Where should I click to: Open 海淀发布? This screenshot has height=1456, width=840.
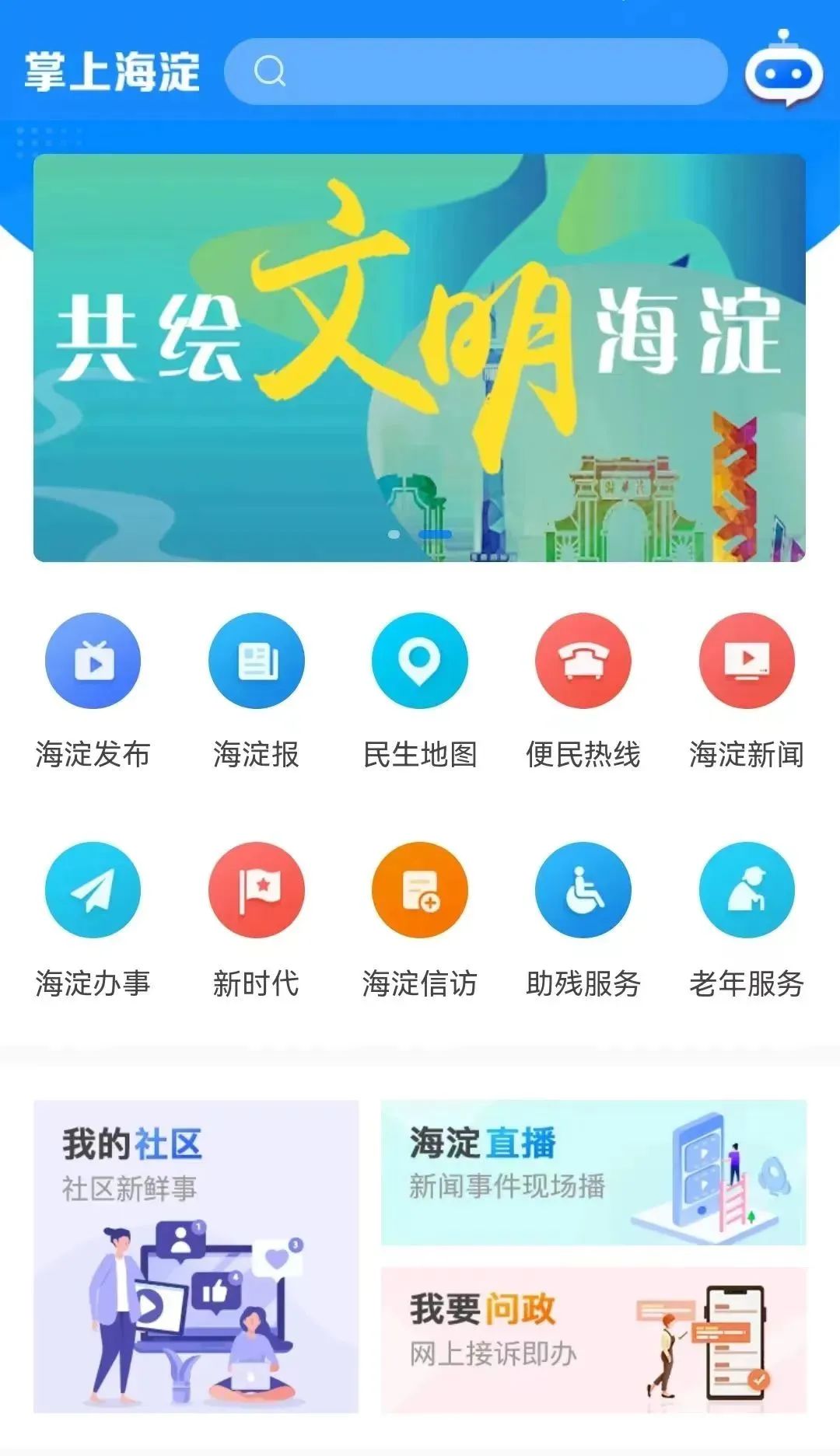(x=93, y=662)
